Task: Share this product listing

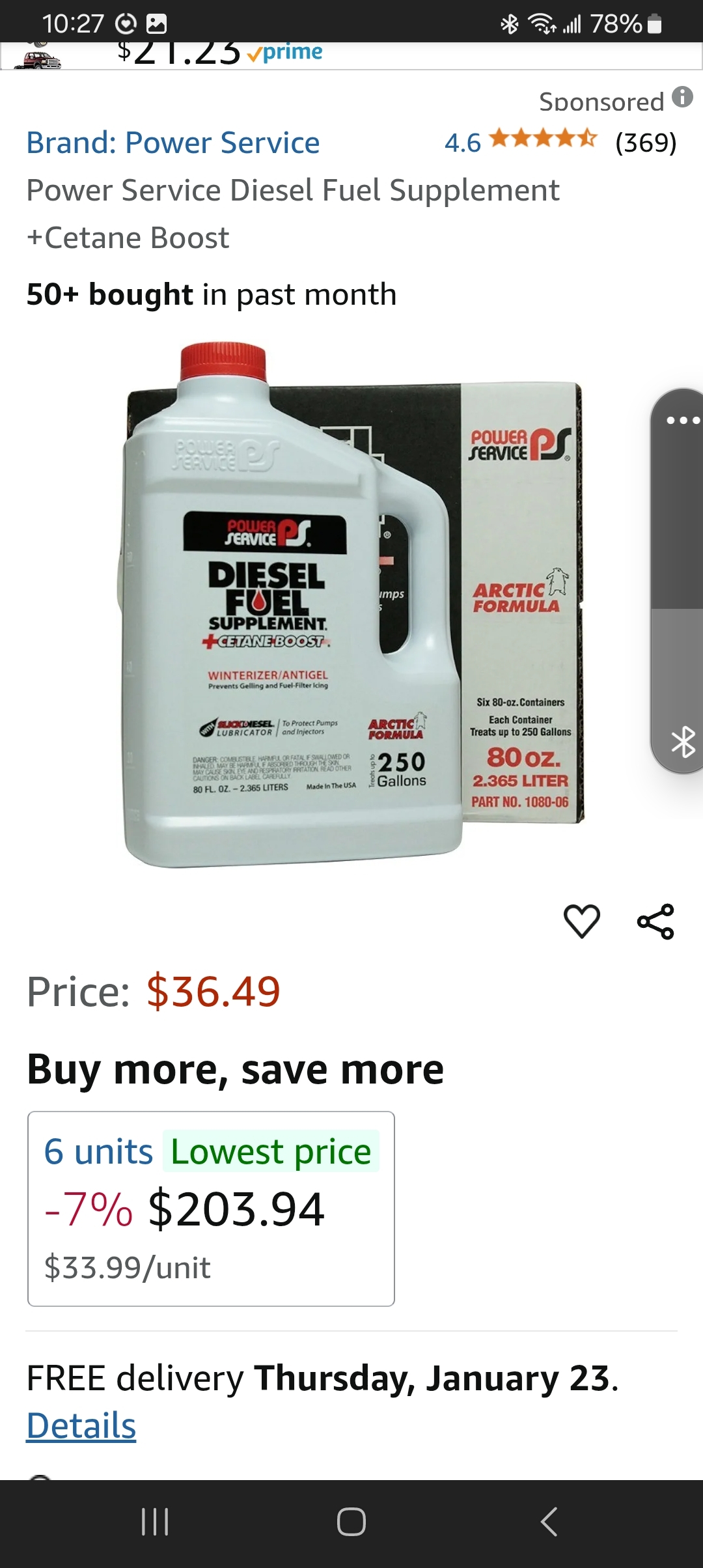Action: pyautogui.click(x=655, y=921)
